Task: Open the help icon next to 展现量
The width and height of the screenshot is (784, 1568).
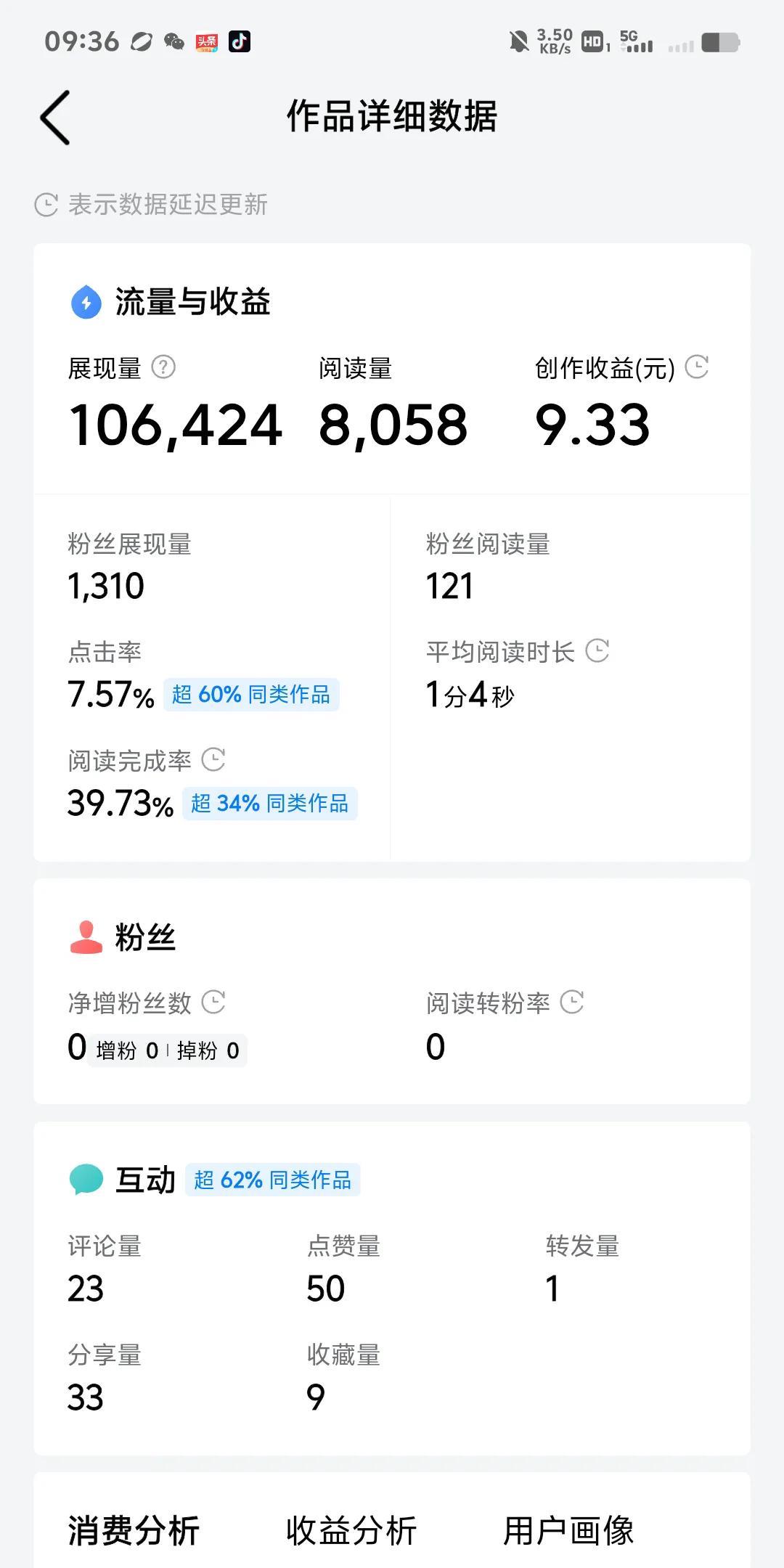Action: (x=163, y=367)
